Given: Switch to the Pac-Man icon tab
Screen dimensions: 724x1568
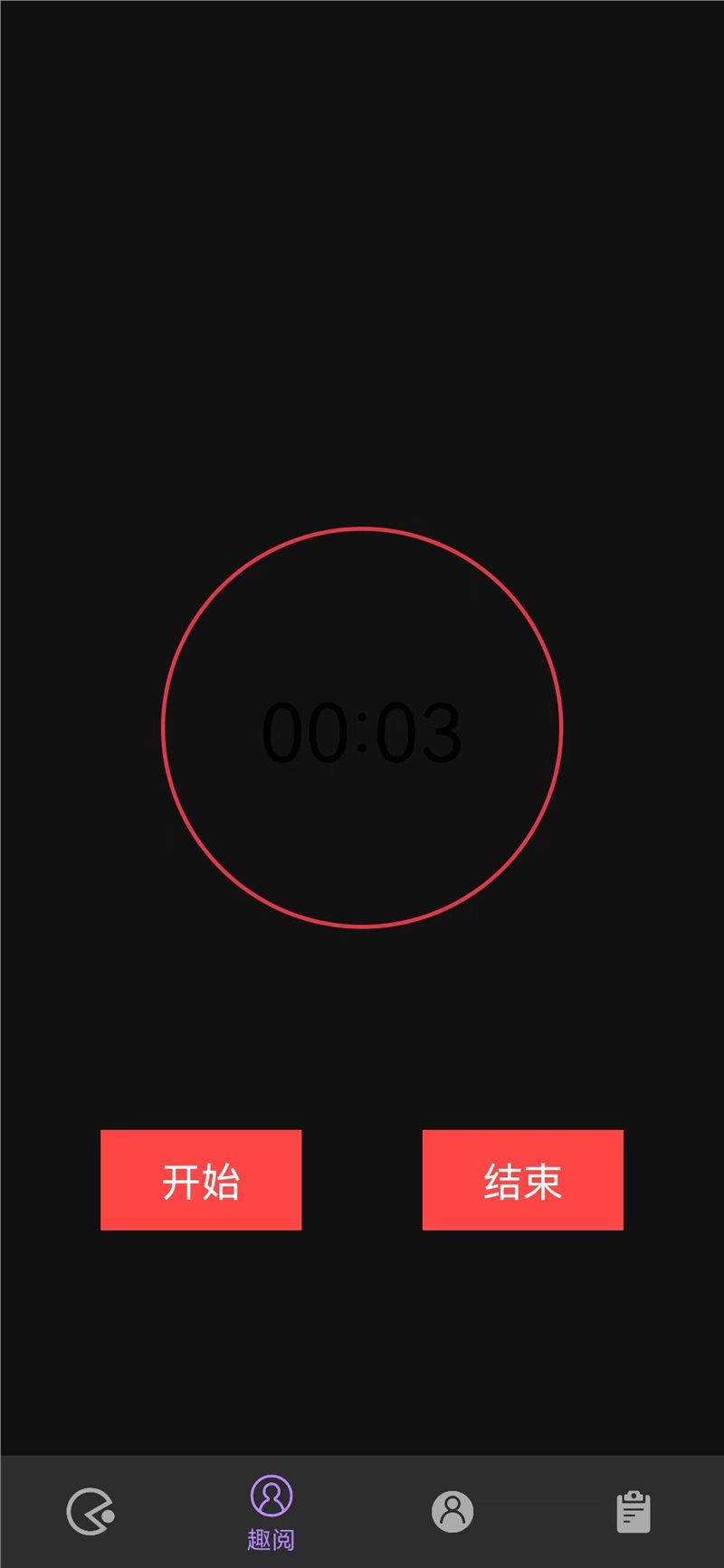Looking at the screenshot, I should (90, 1511).
